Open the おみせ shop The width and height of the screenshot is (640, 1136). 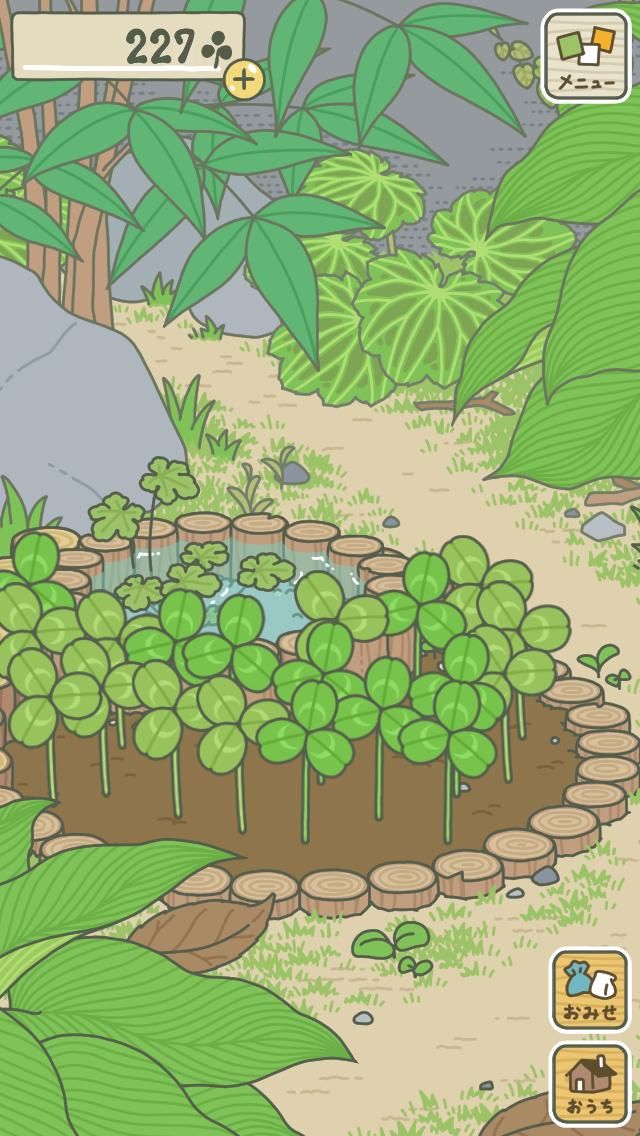[590, 989]
